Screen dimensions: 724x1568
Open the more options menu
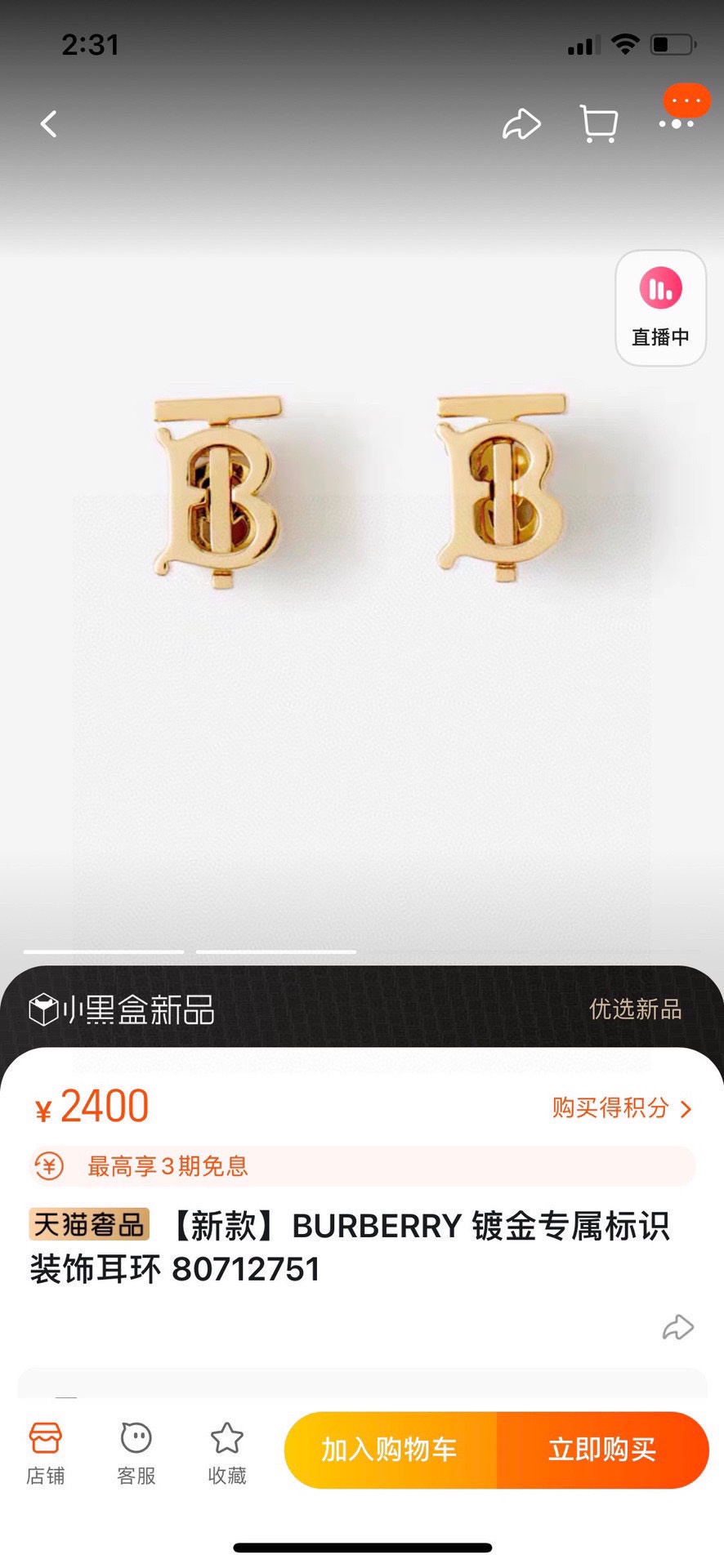tap(677, 124)
